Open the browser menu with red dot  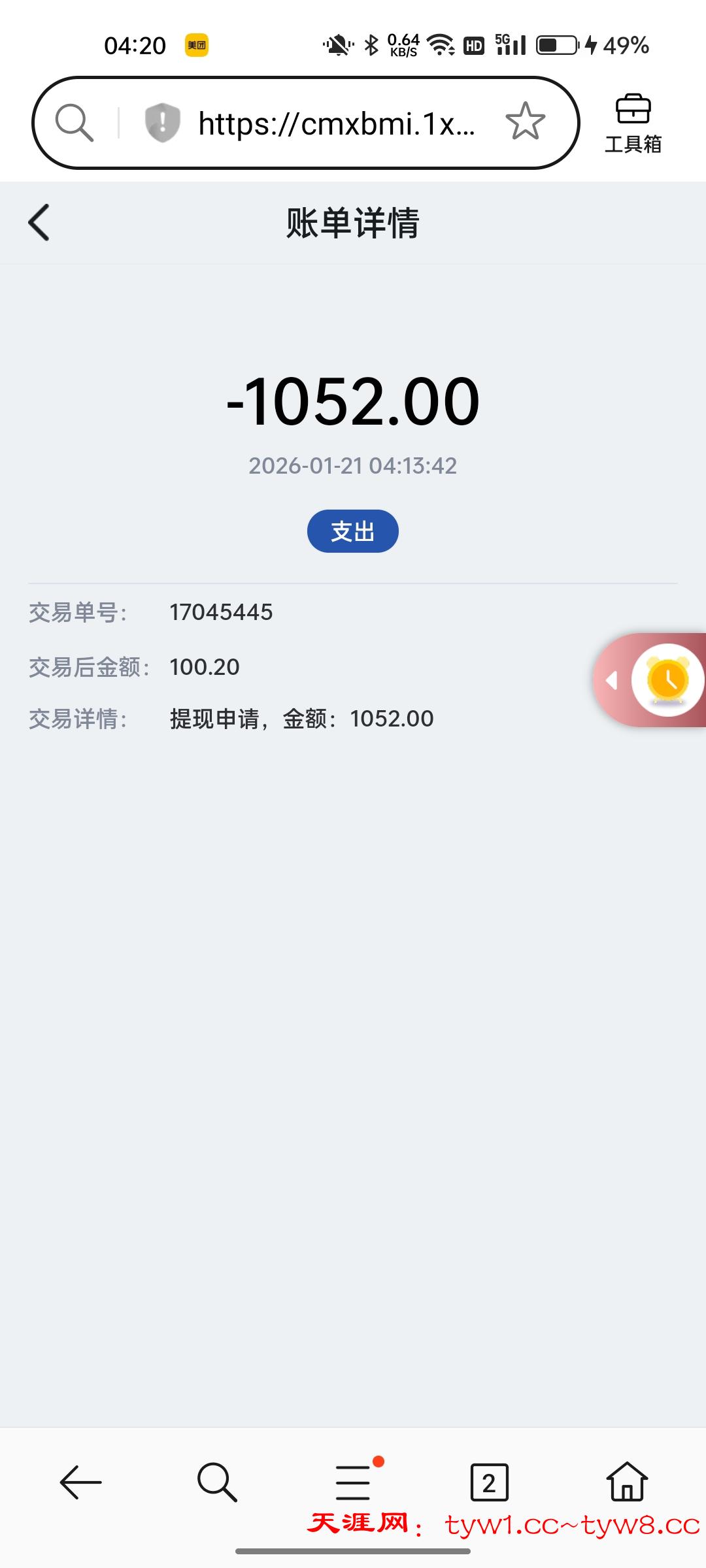click(x=354, y=1482)
